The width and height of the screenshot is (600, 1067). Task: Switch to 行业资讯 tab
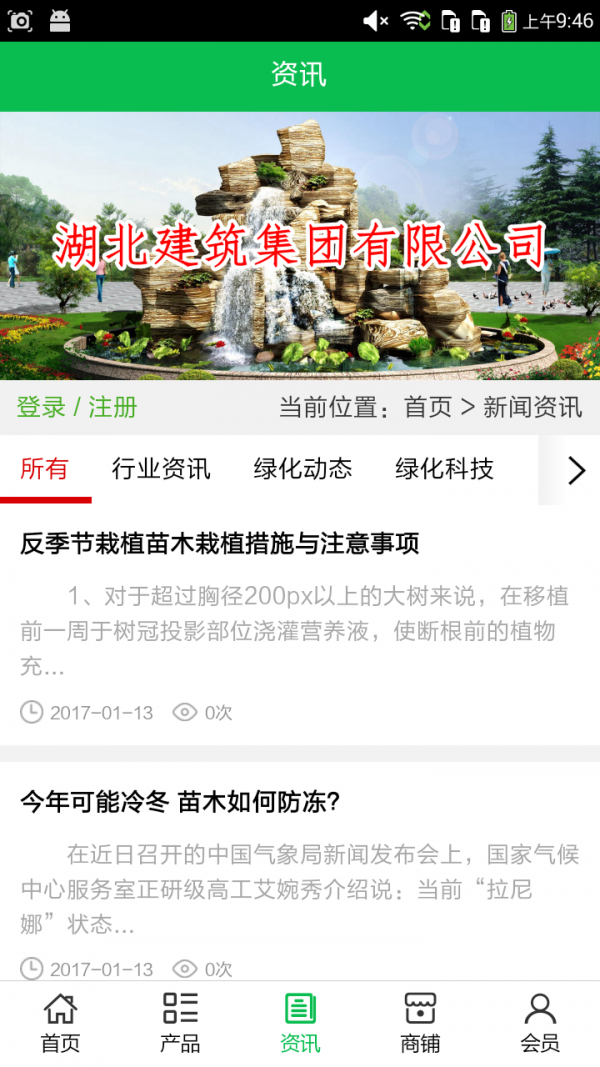[x=161, y=468]
